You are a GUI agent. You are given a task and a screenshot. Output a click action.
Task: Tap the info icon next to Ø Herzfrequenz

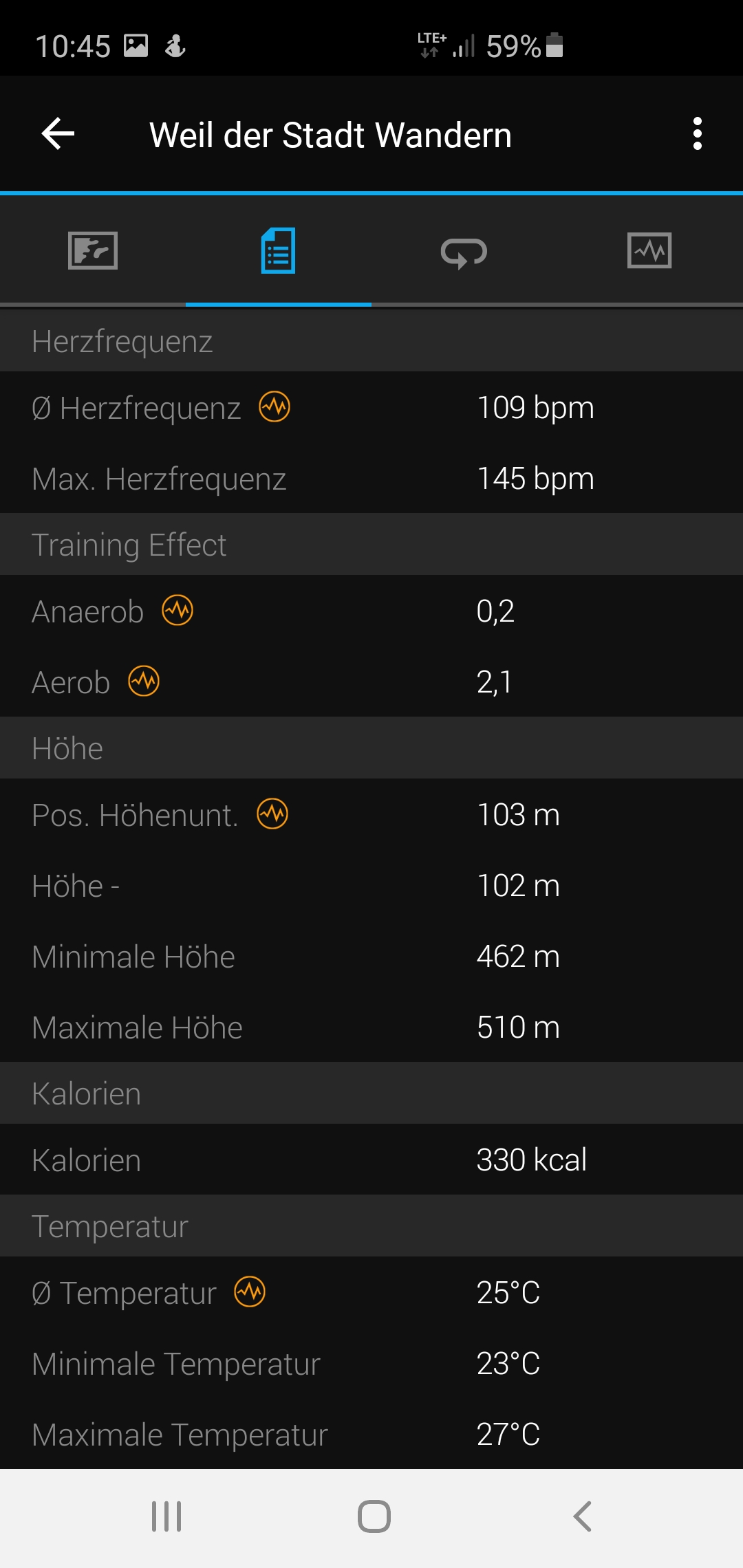click(274, 407)
